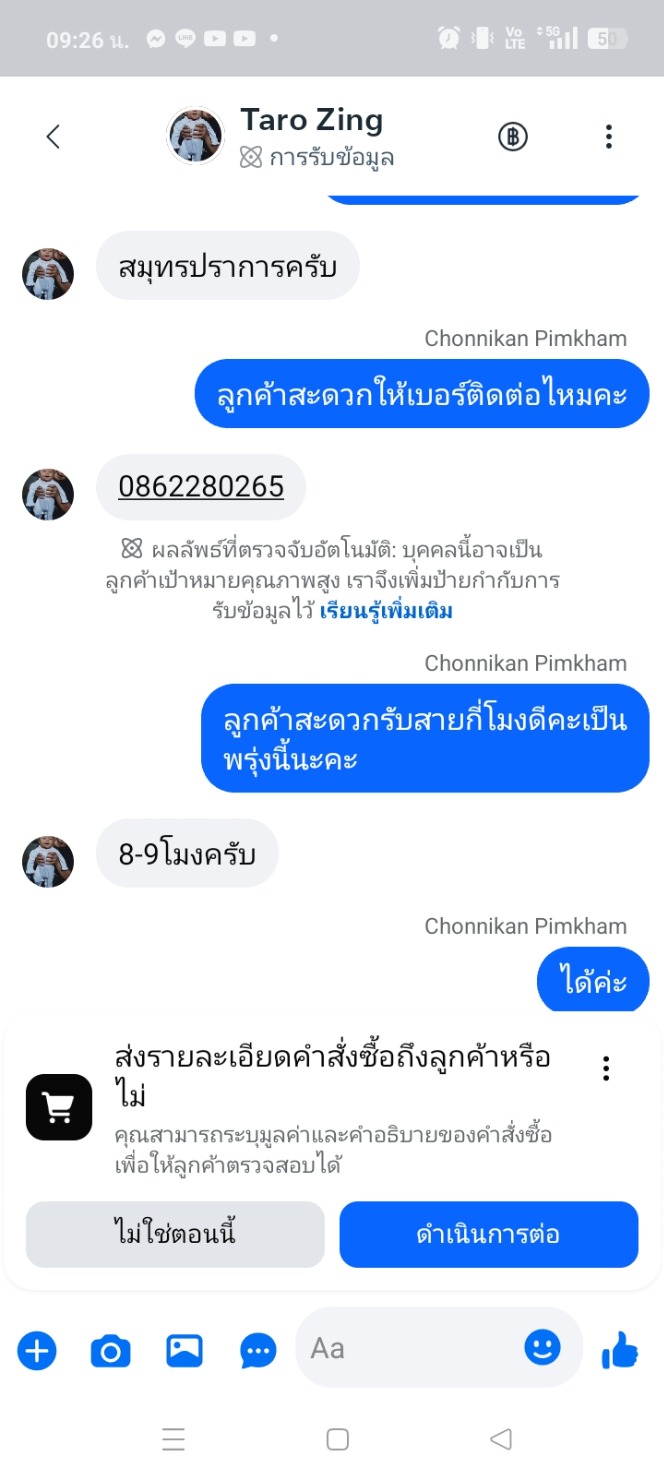This screenshot has width=664, height=1480.
Task: Open the photo gallery picker
Action: pyautogui.click(x=184, y=1352)
